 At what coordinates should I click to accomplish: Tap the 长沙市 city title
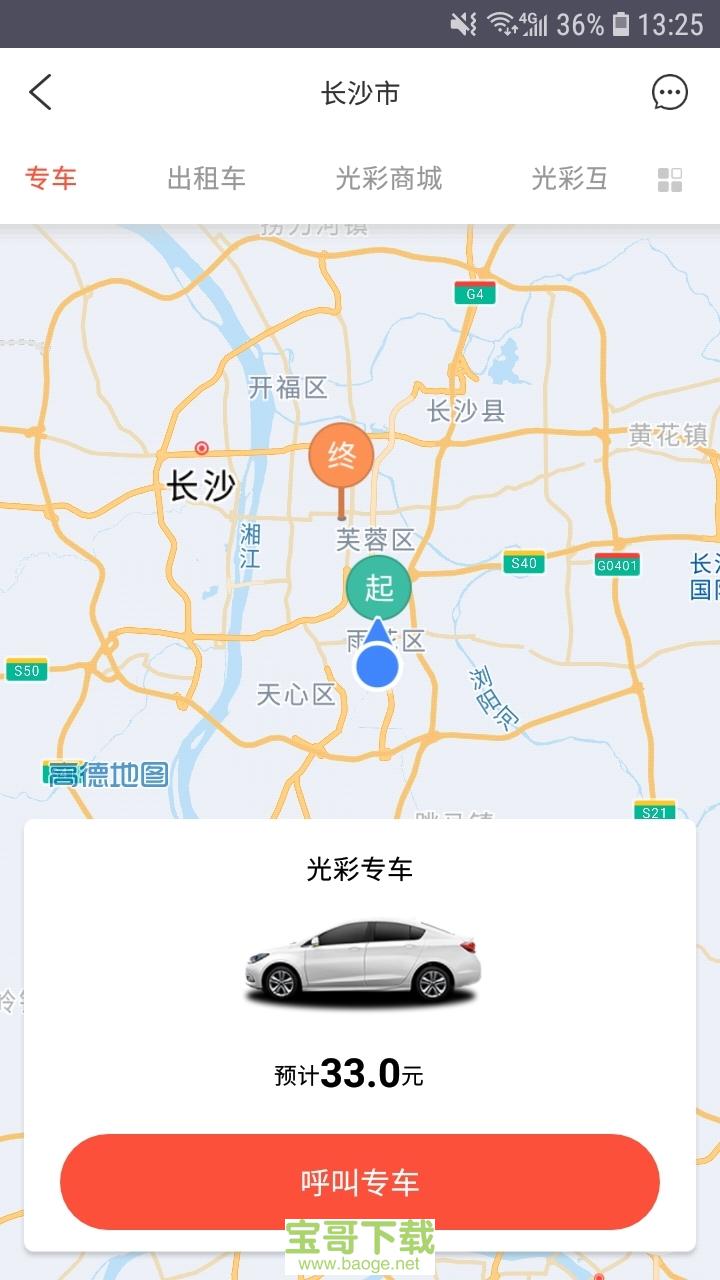click(x=360, y=92)
